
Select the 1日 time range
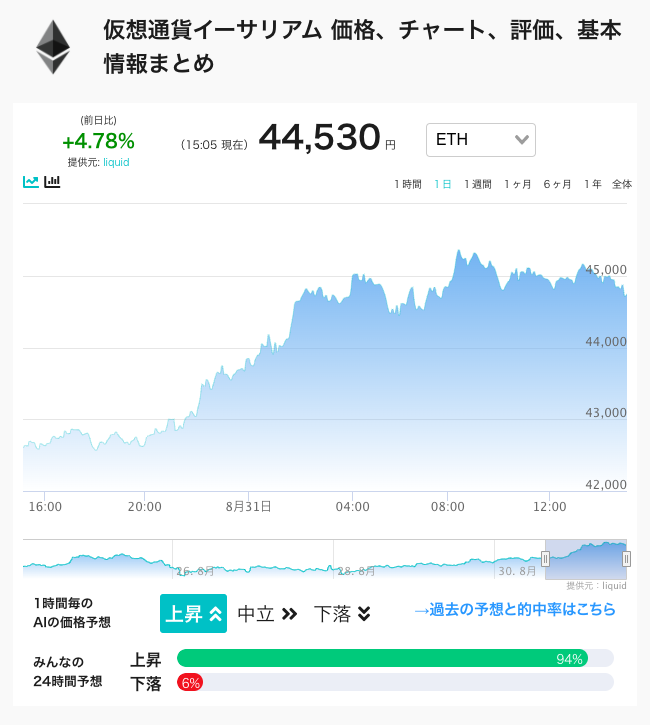tap(442, 184)
